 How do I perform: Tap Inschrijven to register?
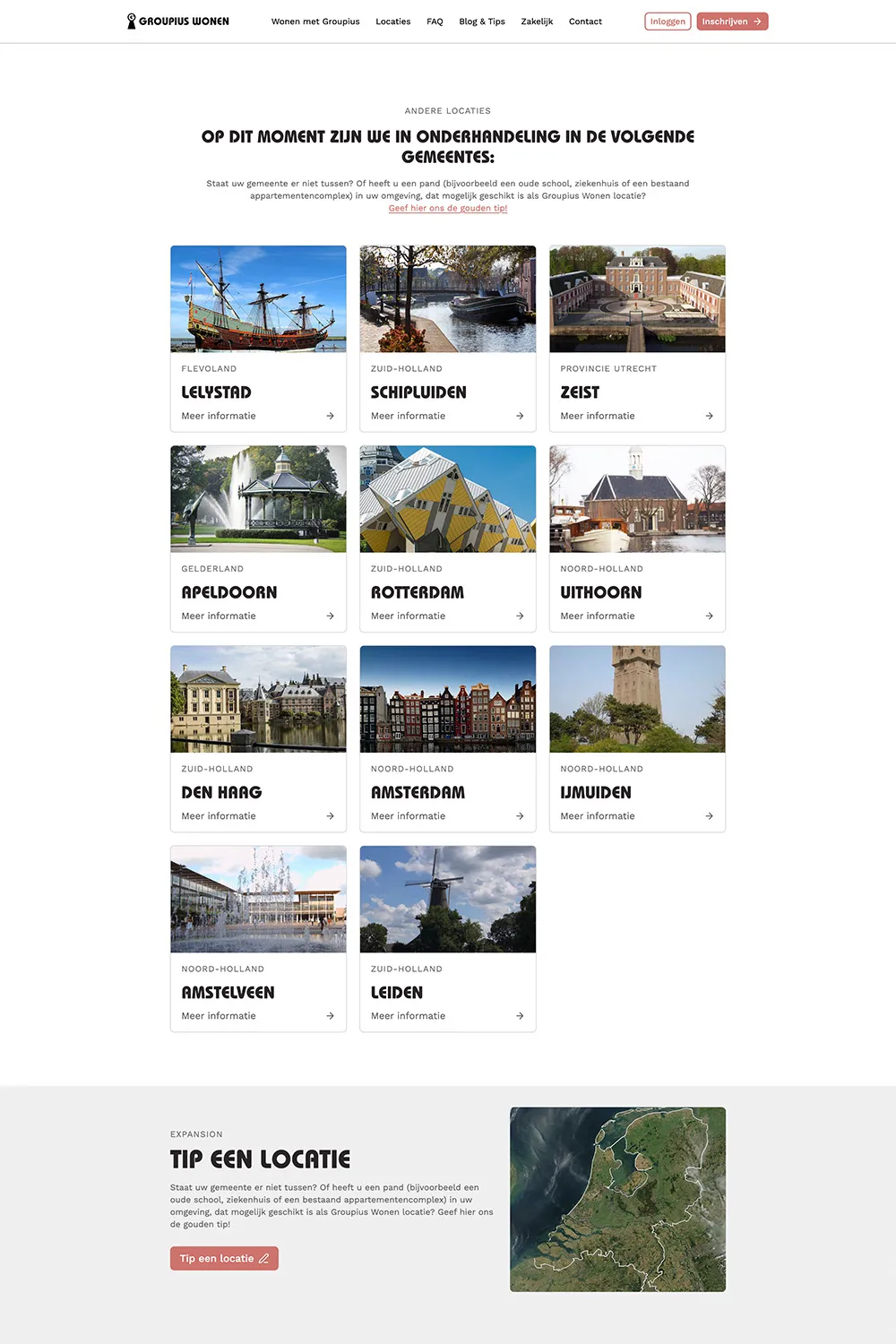click(x=732, y=22)
